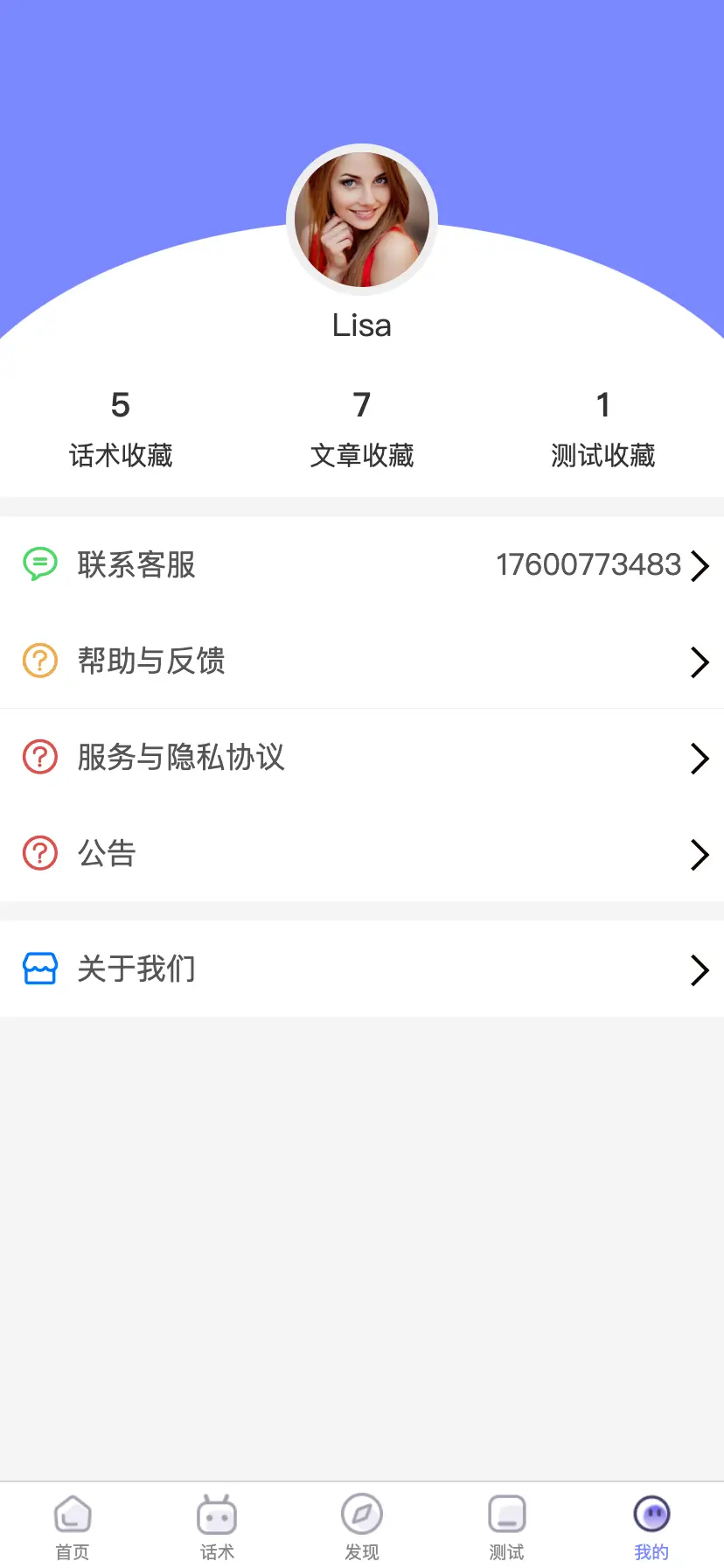Open the 公告 announcements row
The height and width of the screenshot is (1568, 724).
pos(362,854)
